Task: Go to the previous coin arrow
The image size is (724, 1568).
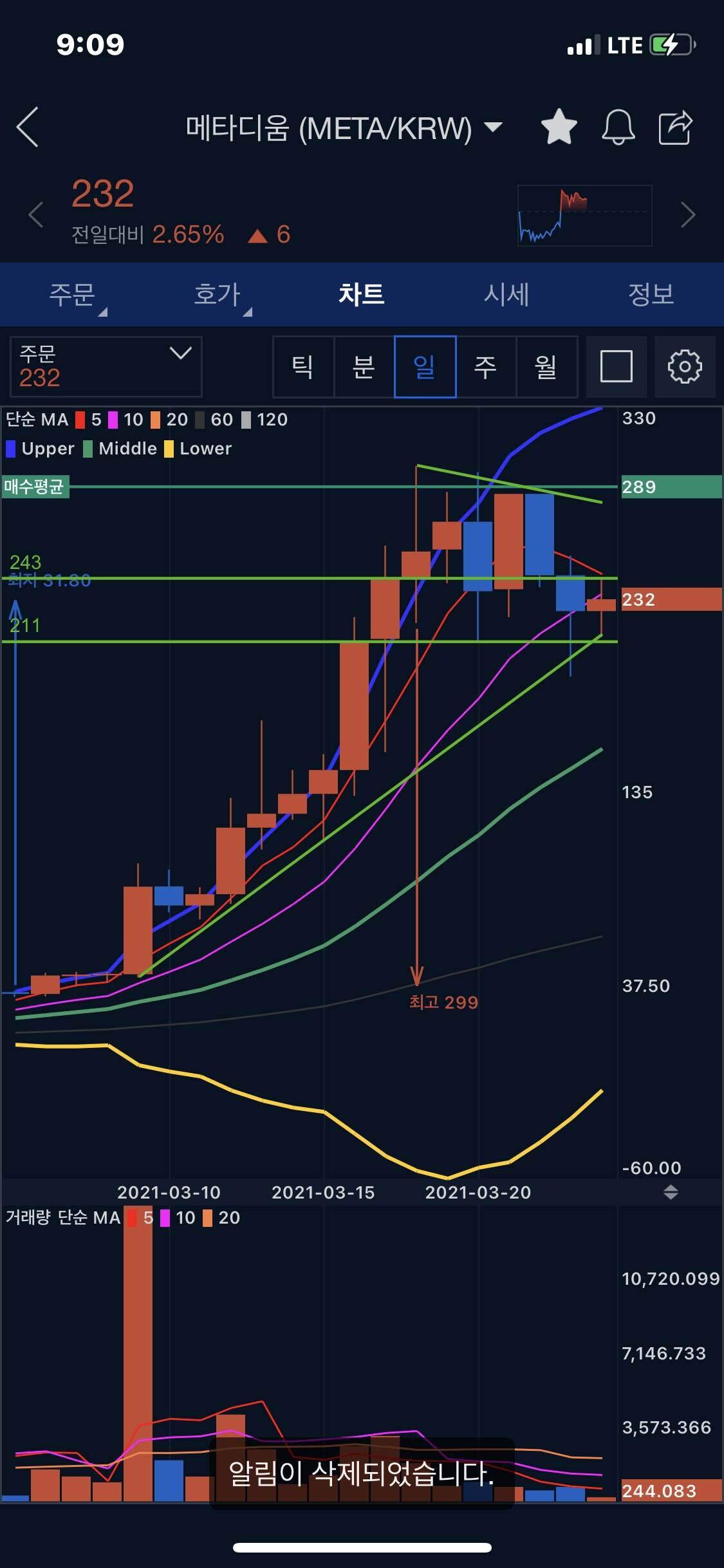Action: point(36,214)
